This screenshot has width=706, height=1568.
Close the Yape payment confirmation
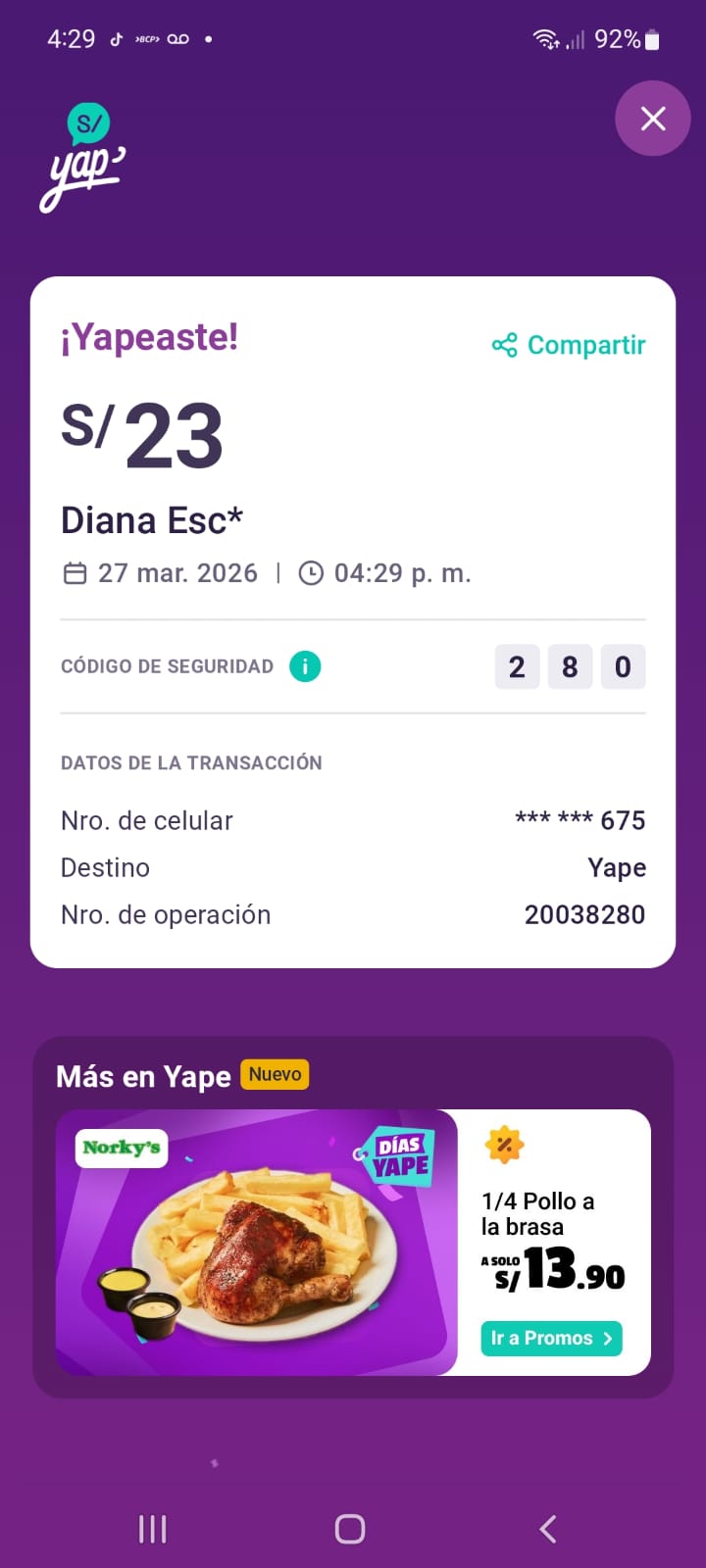[652, 119]
